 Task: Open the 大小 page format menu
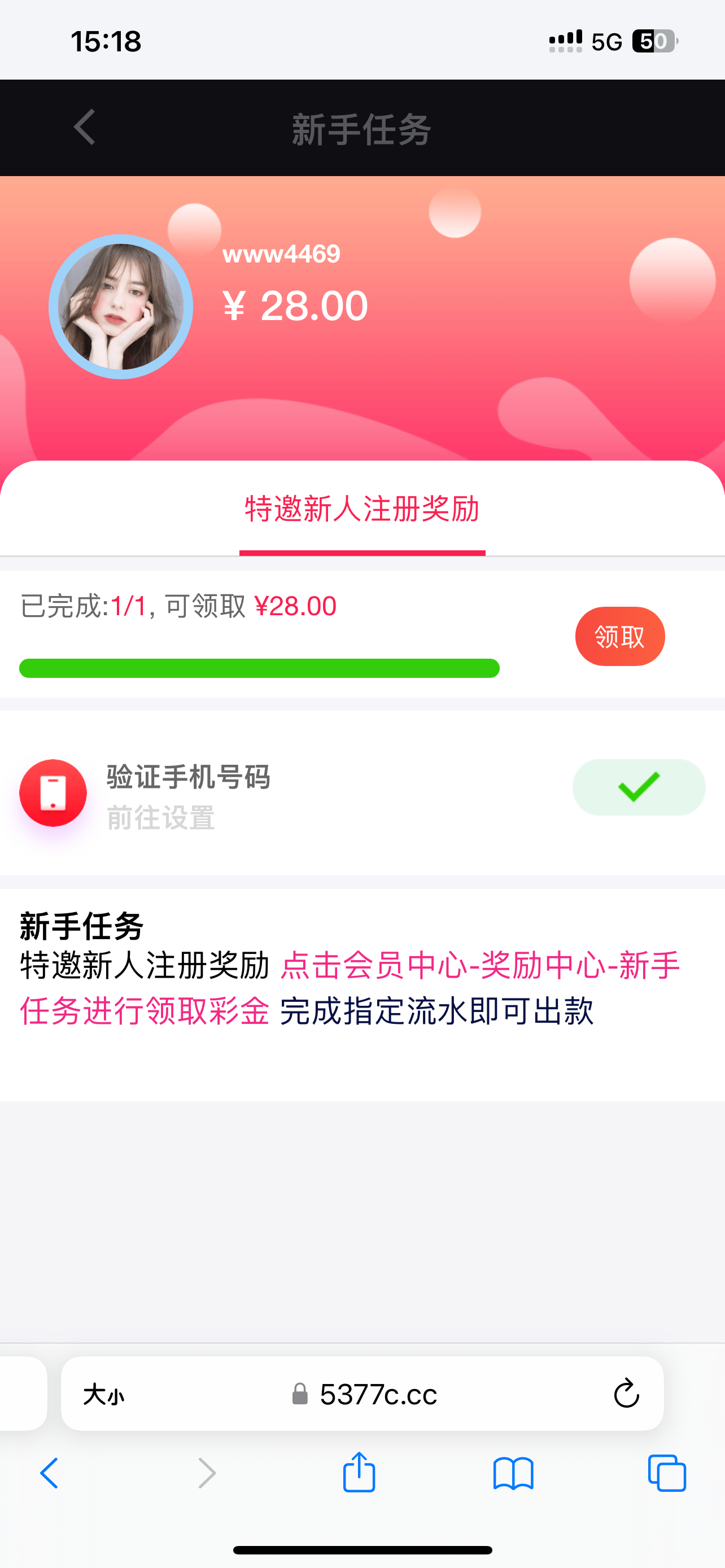pyautogui.click(x=103, y=1395)
